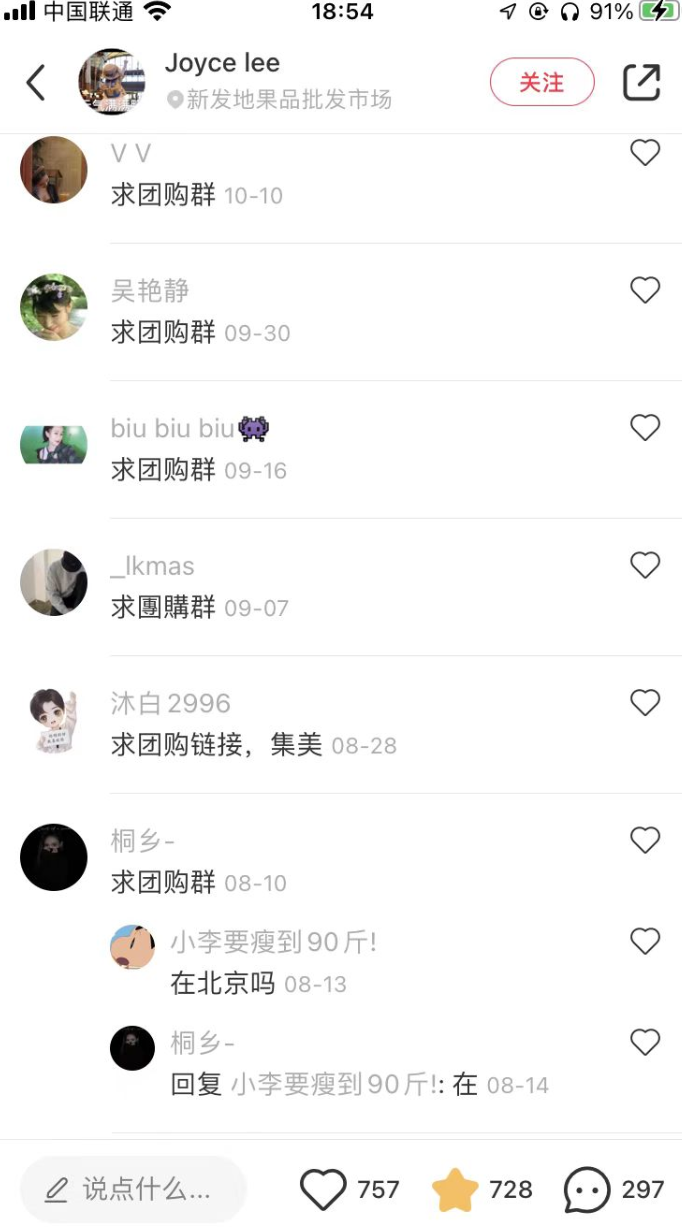Toggle the star collect icon with 728
Viewport: 682px width, 1228px height.
pyautogui.click(x=455, y=1189)
